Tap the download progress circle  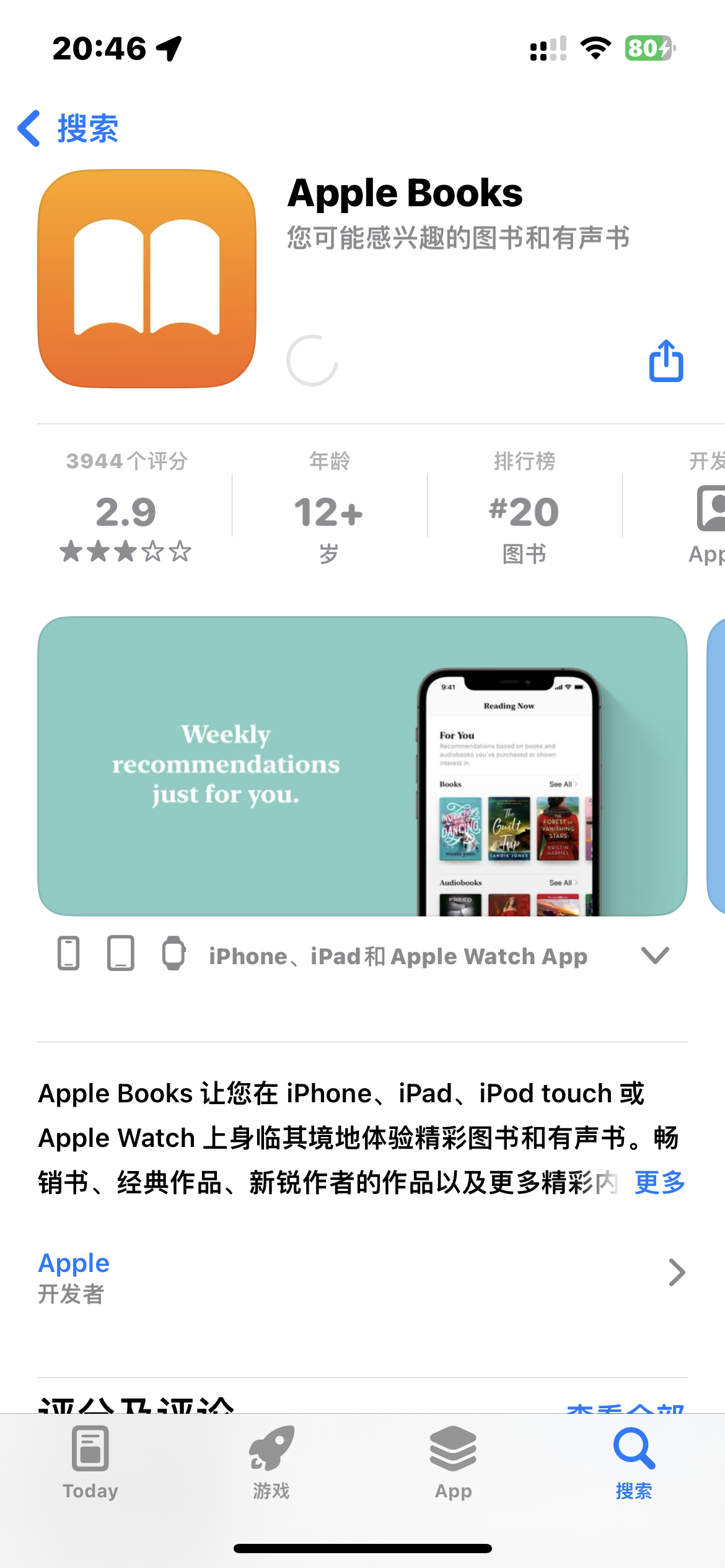tap(312, 360)
